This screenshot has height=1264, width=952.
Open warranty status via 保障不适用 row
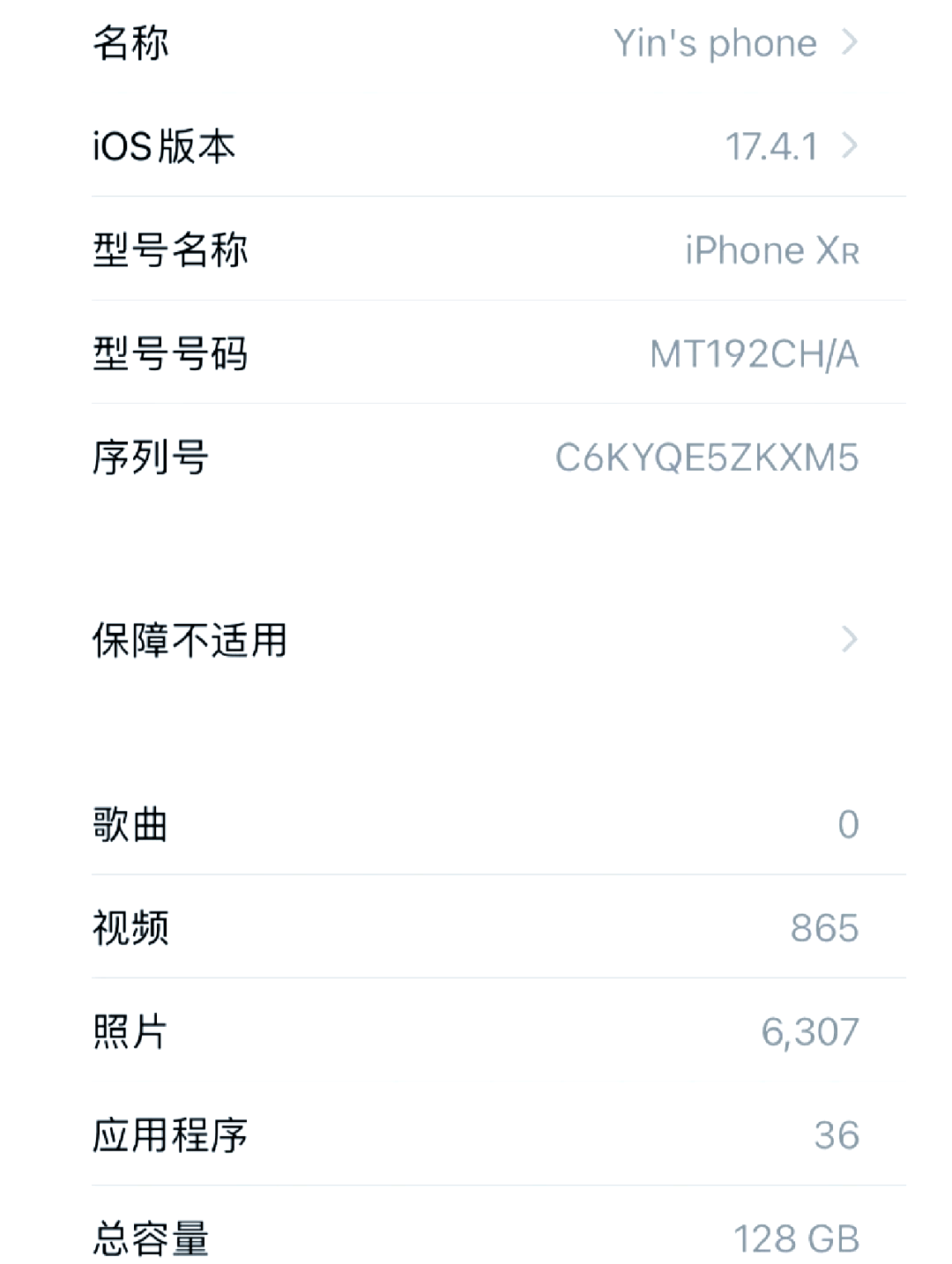tap(476, 639)
